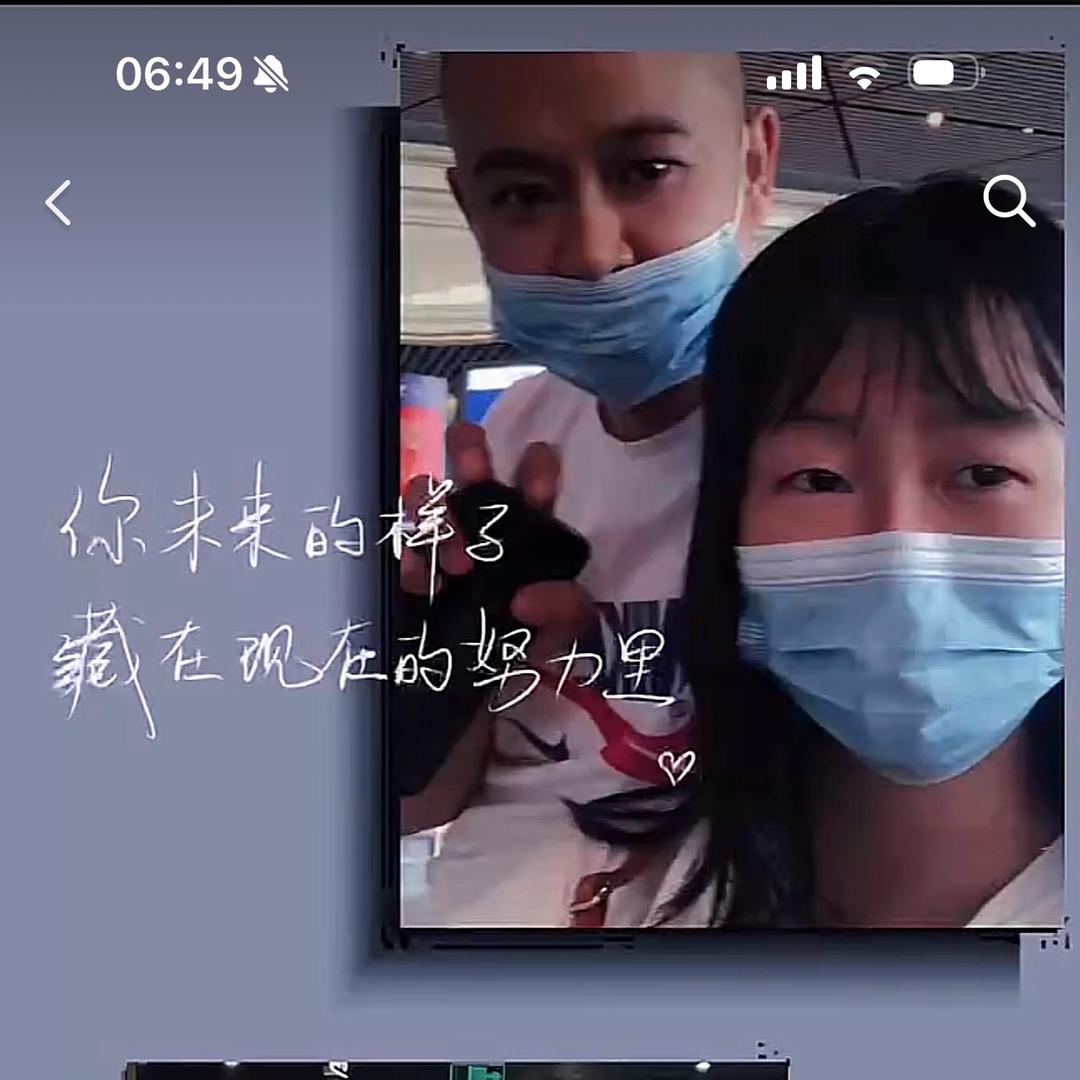Go back using the top-left arrow
The width and height of the screenshot is (1080, 1080).
[x=59, y=203]
